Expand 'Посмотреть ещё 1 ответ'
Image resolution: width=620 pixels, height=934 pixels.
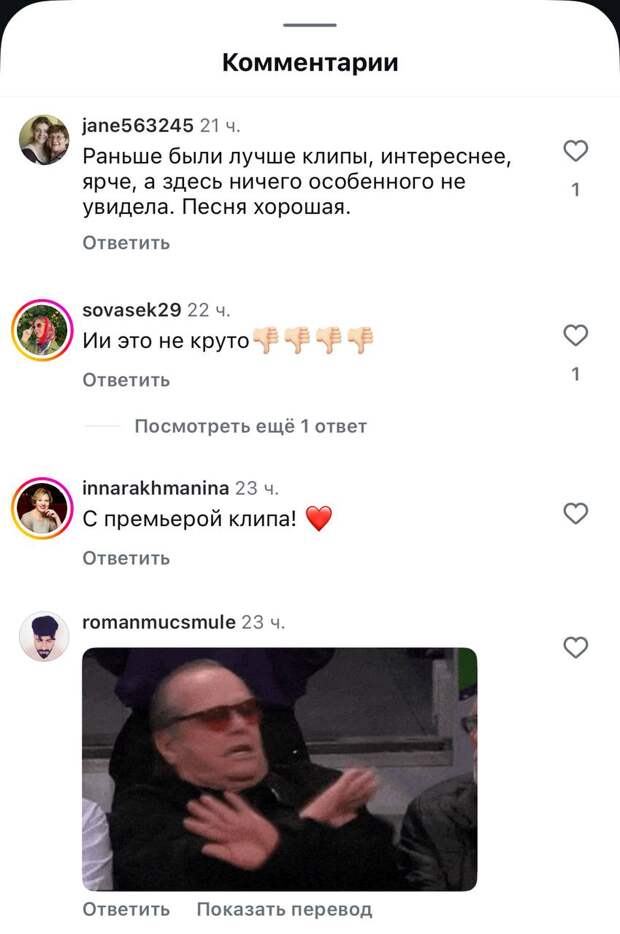pyautogui.click(x=250, y=426)
